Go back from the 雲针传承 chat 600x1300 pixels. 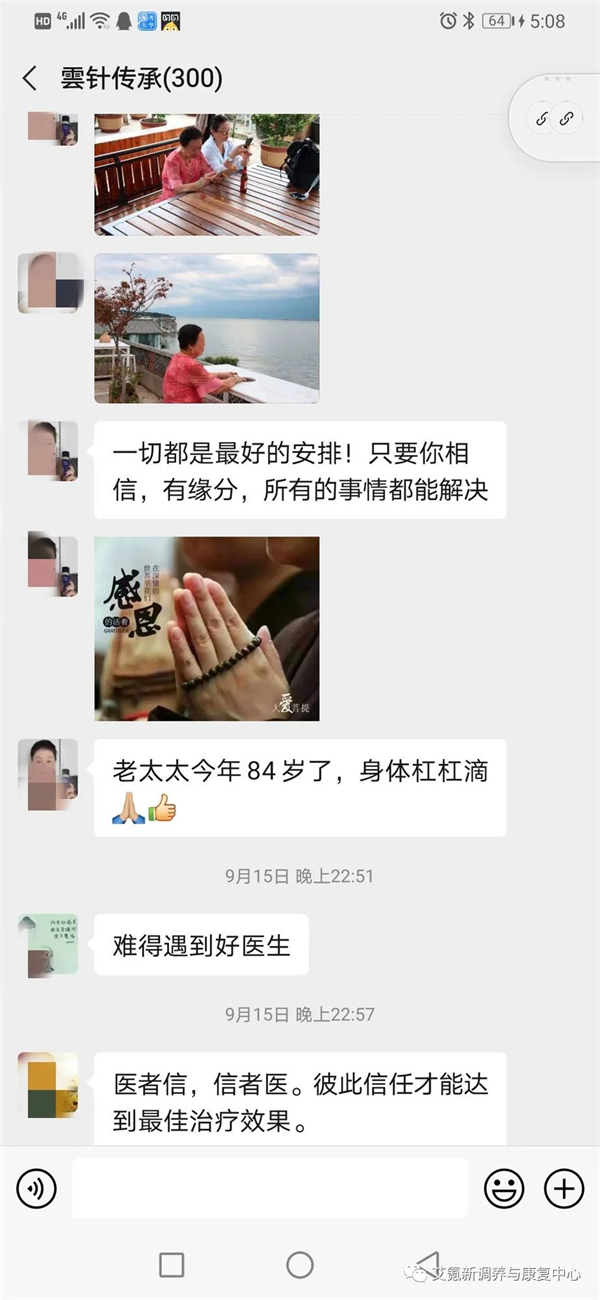pyautogui.click(x=29, y=78)
